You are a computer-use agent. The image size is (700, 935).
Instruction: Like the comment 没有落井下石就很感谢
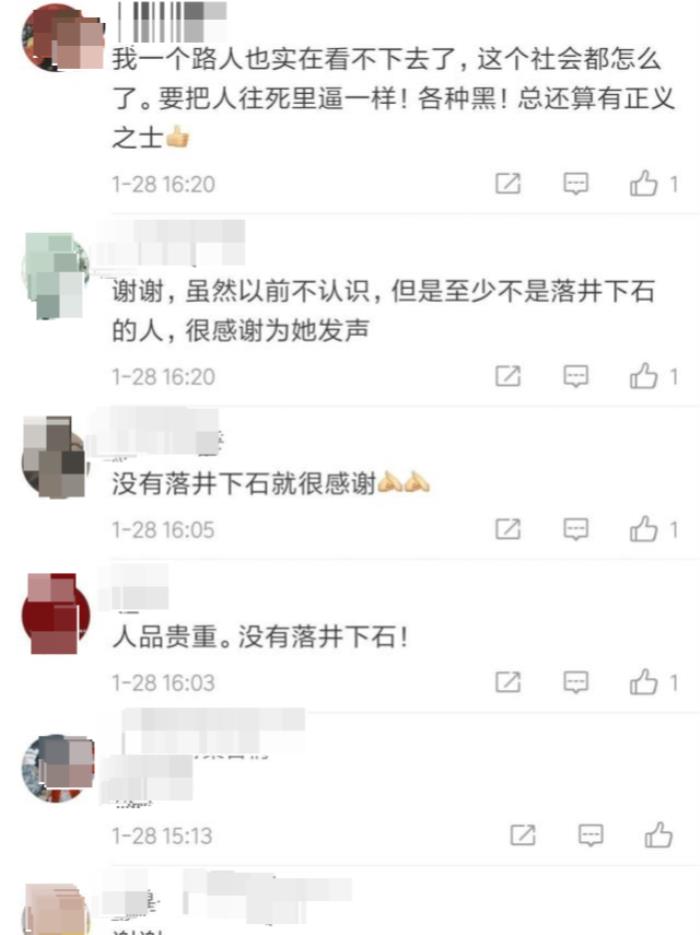pos(644,529)
